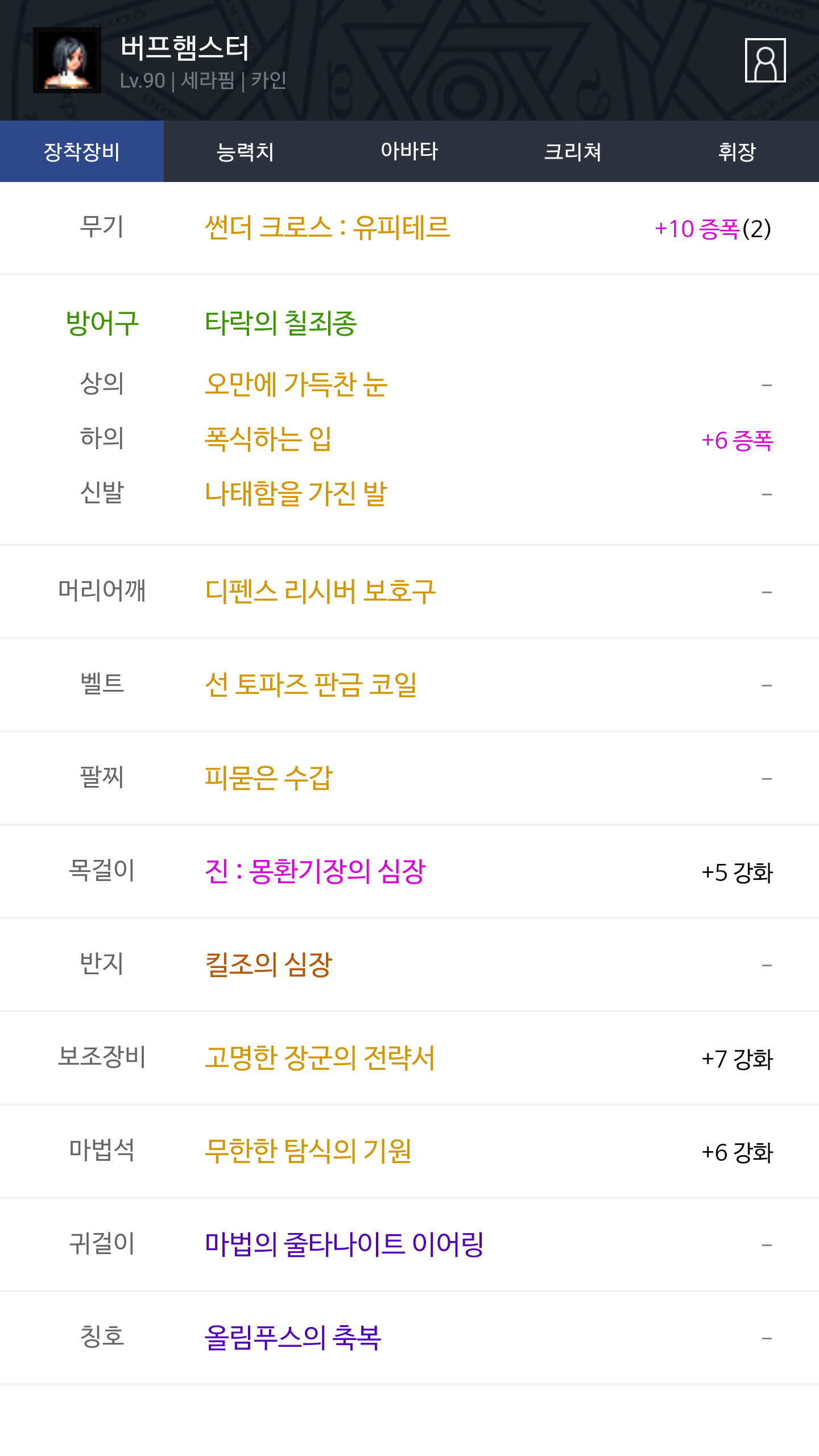Open weapon item 썬더 크로스 : 유피테르

(327, 227)
